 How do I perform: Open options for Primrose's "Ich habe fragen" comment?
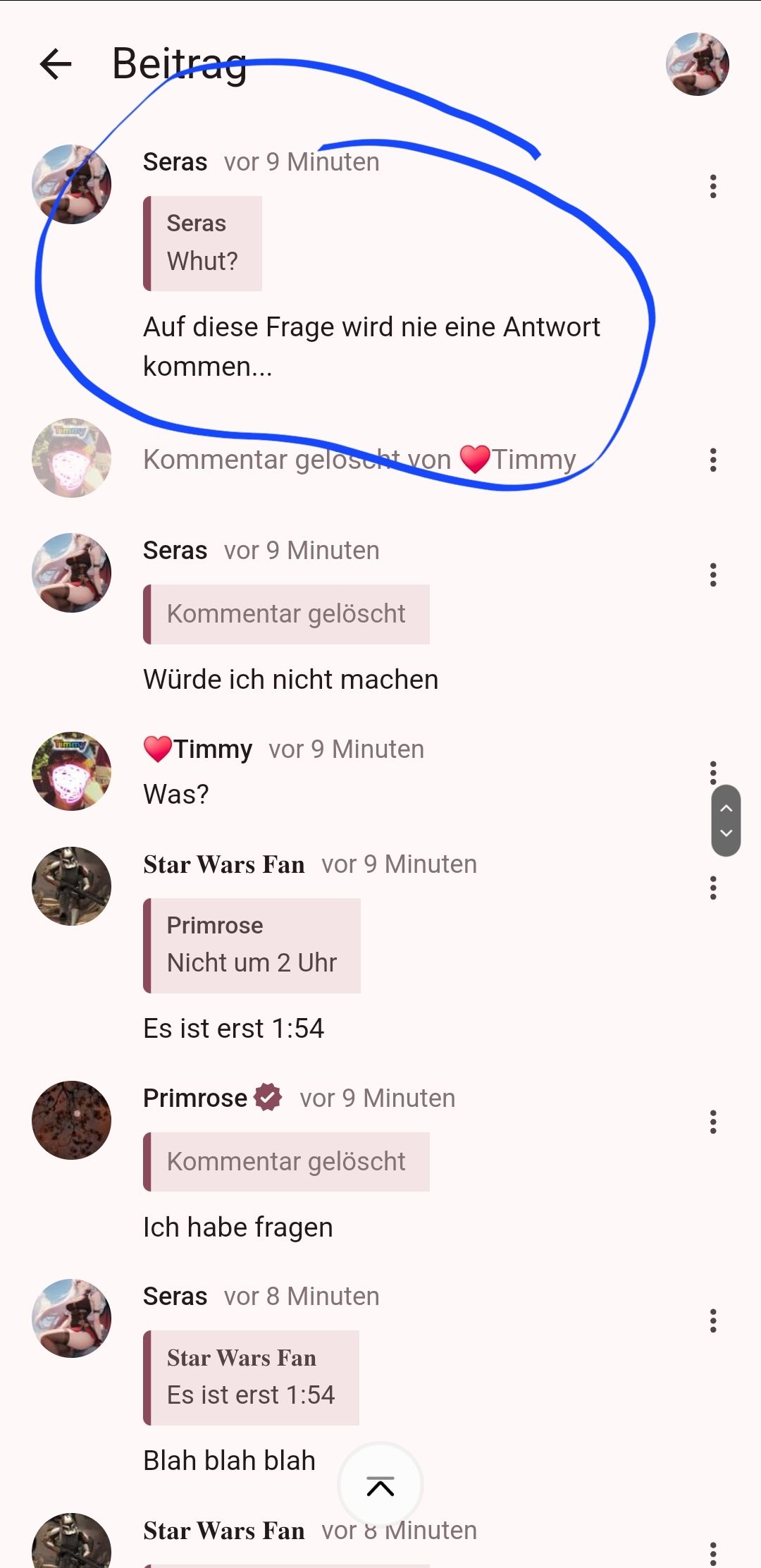point(713,1122)
